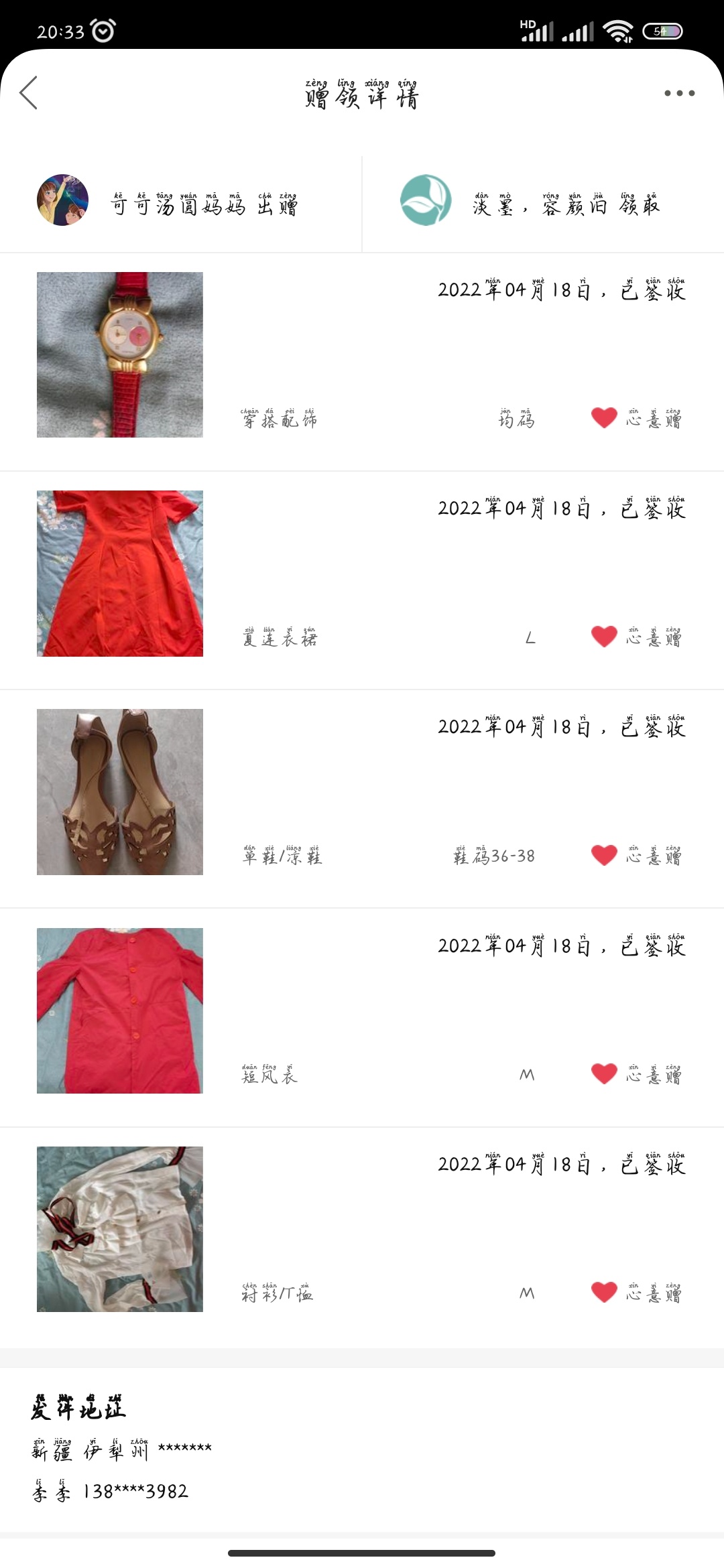This screenshot has width=724, height=1568.
Task: Open the 夏连衣裙 red dress item
Action: coord(120,574)
